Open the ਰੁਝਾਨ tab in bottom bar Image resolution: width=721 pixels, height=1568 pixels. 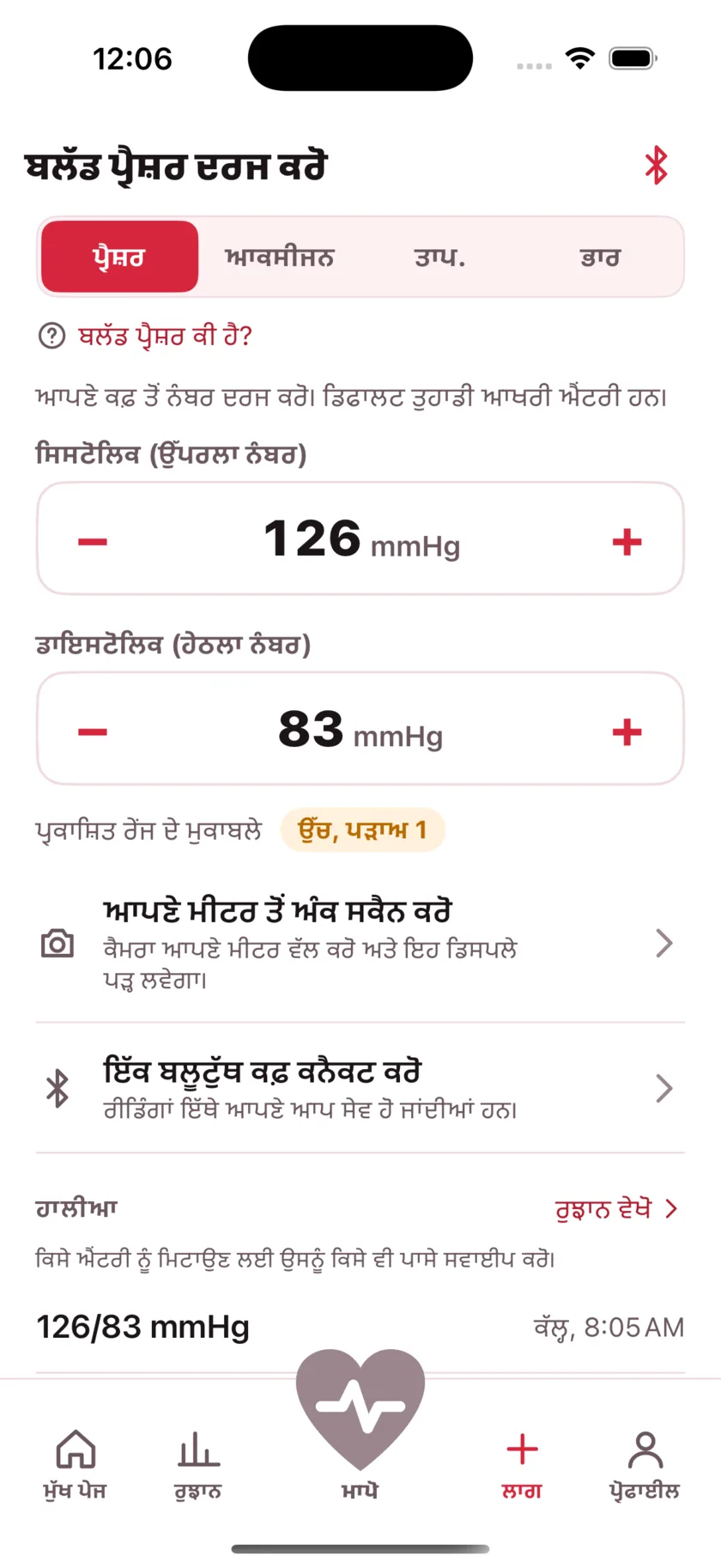pos(198,1463)
